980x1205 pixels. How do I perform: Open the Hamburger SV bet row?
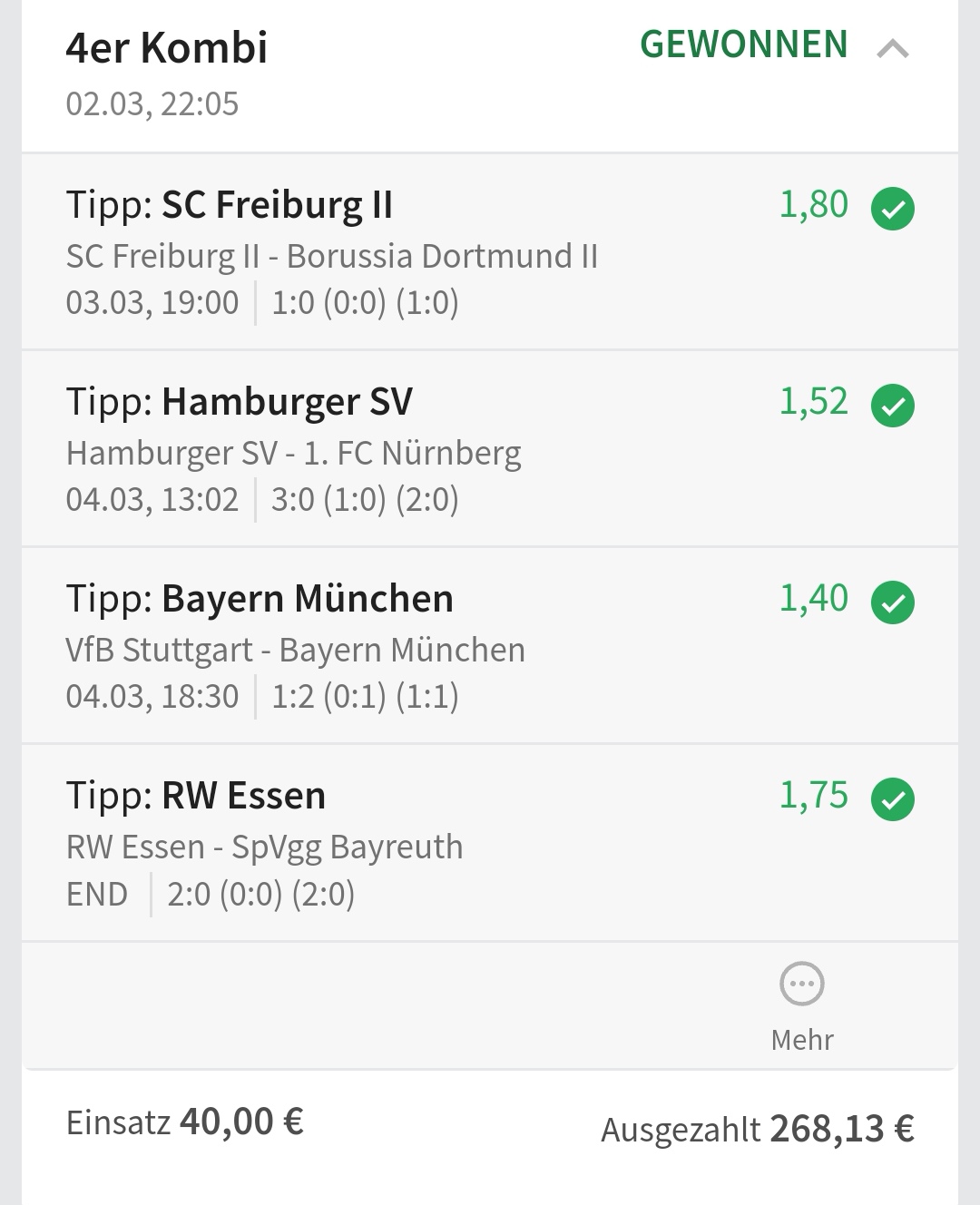coord(490,449)
